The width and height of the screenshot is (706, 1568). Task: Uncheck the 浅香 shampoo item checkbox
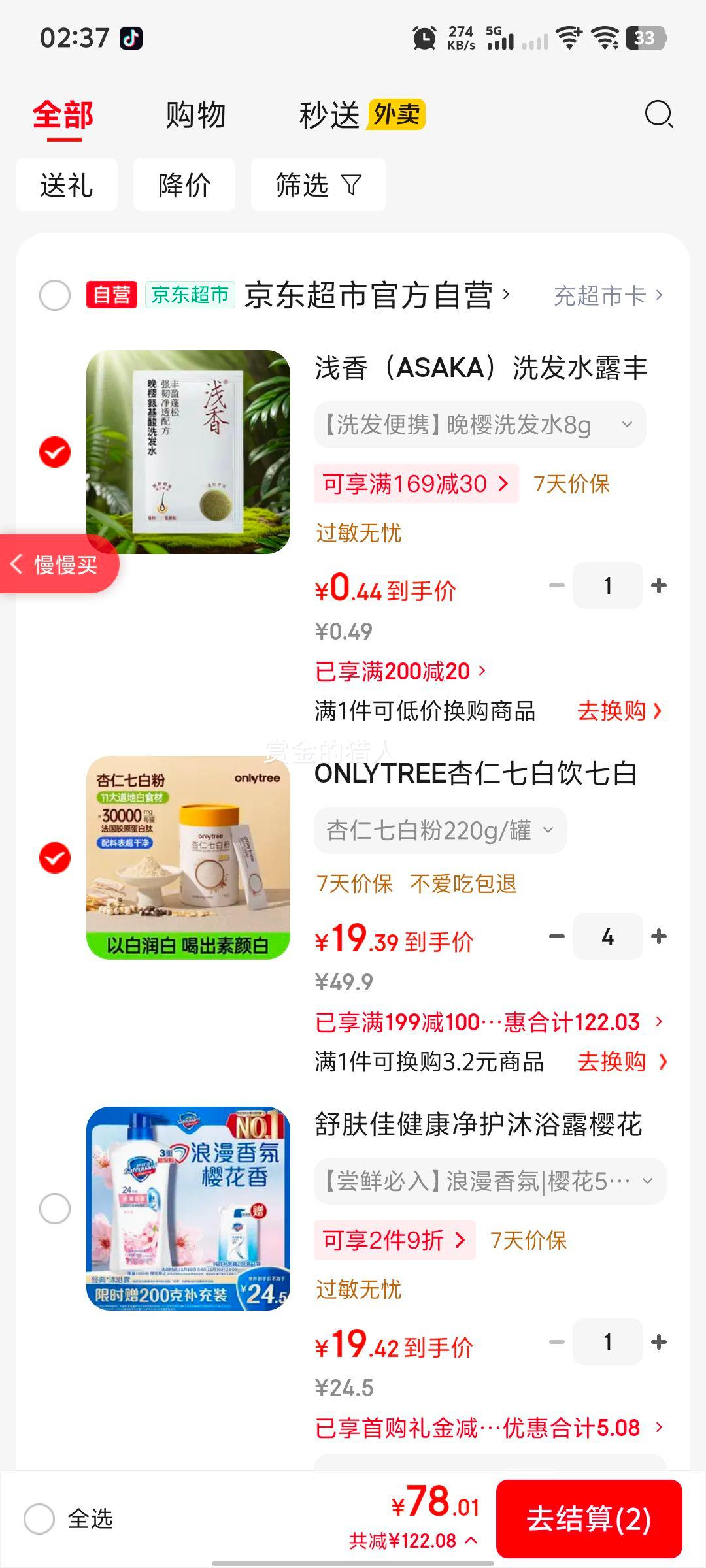[56, 451]
